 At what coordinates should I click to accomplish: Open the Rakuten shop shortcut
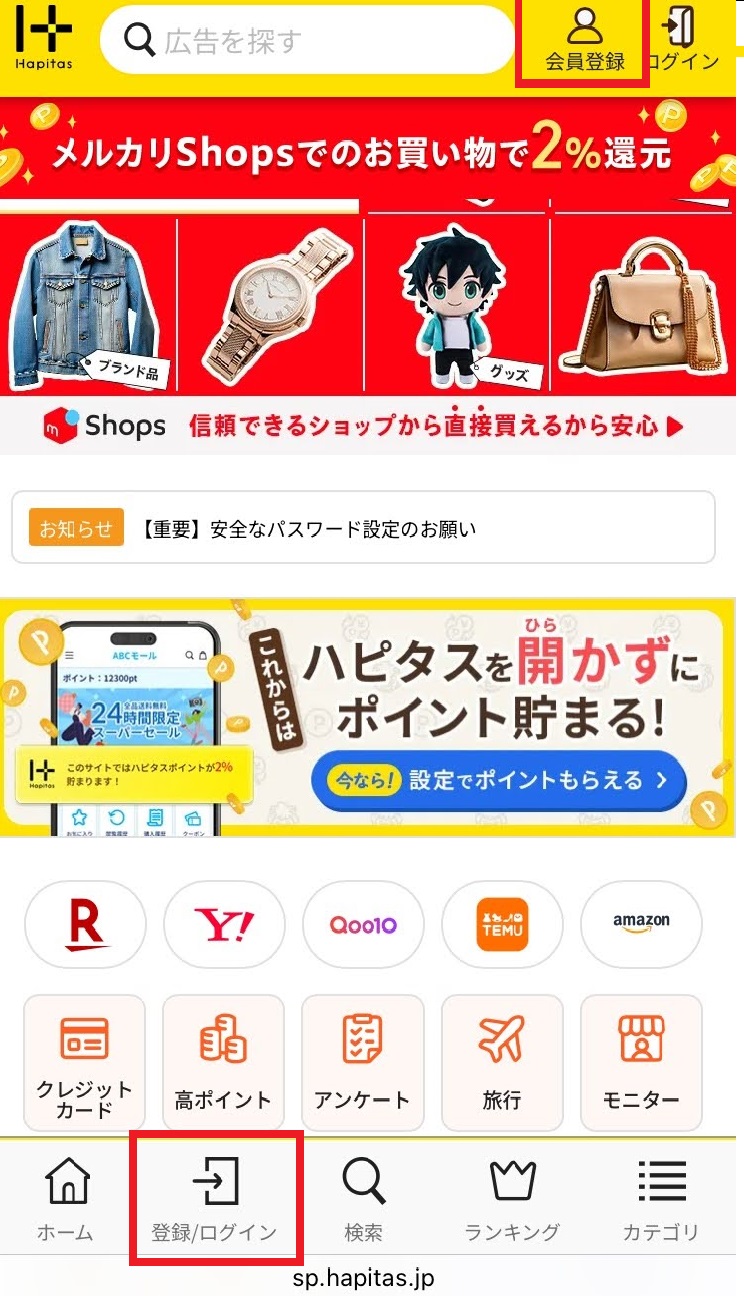85,924
